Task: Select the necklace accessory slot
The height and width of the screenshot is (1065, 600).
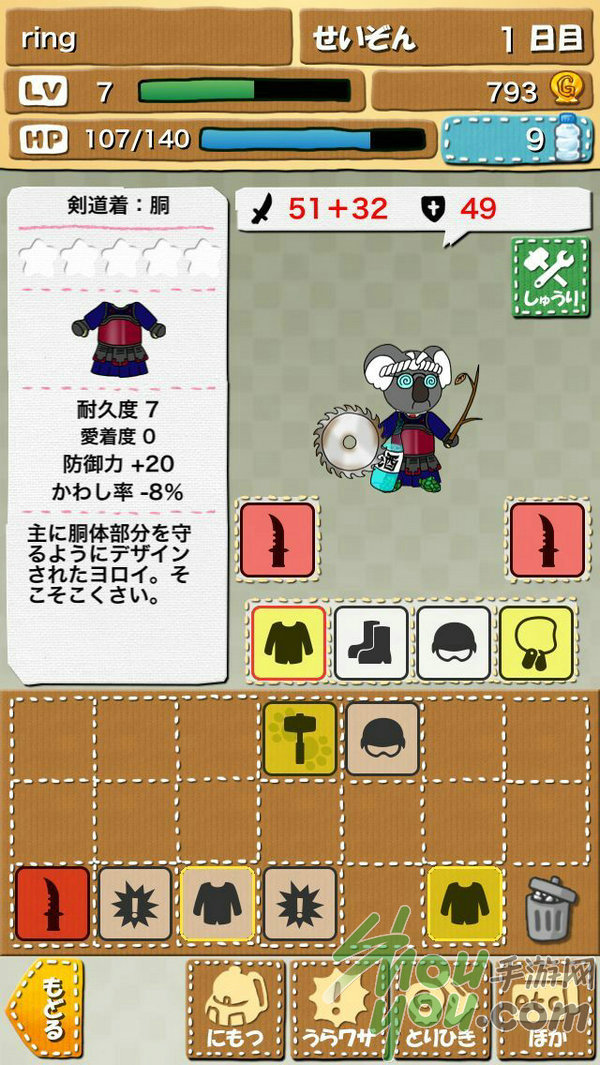Action: 537,643
